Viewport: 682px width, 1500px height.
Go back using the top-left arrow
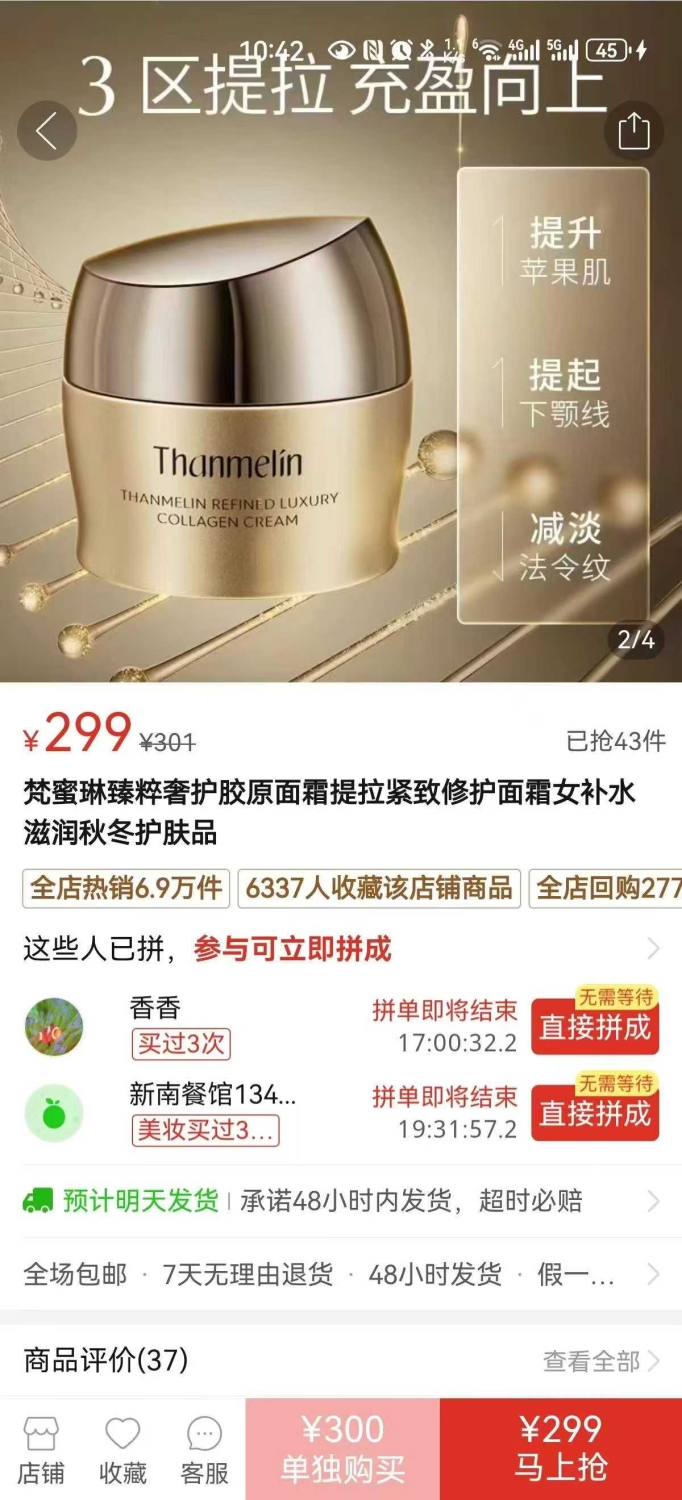(x=46, y=131)
